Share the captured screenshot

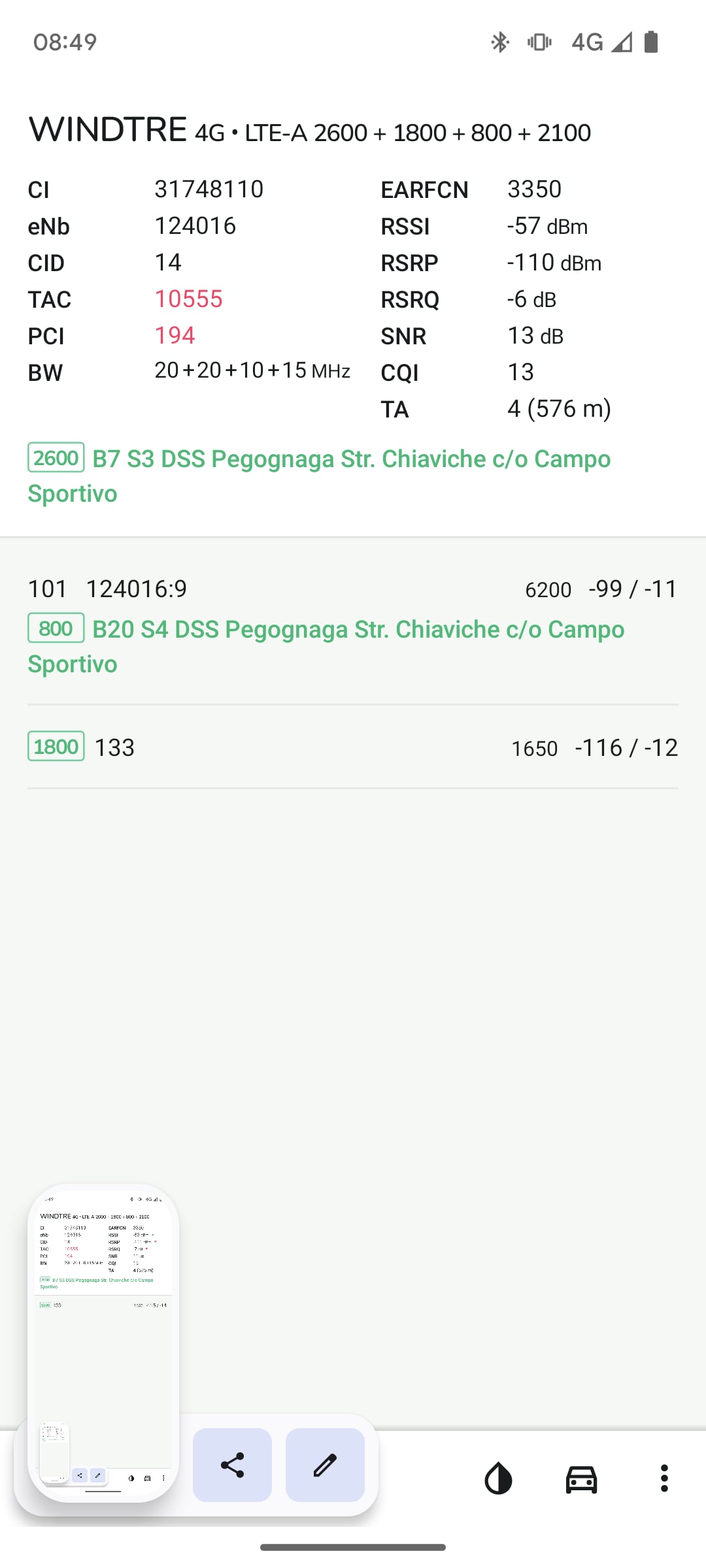232,1465
